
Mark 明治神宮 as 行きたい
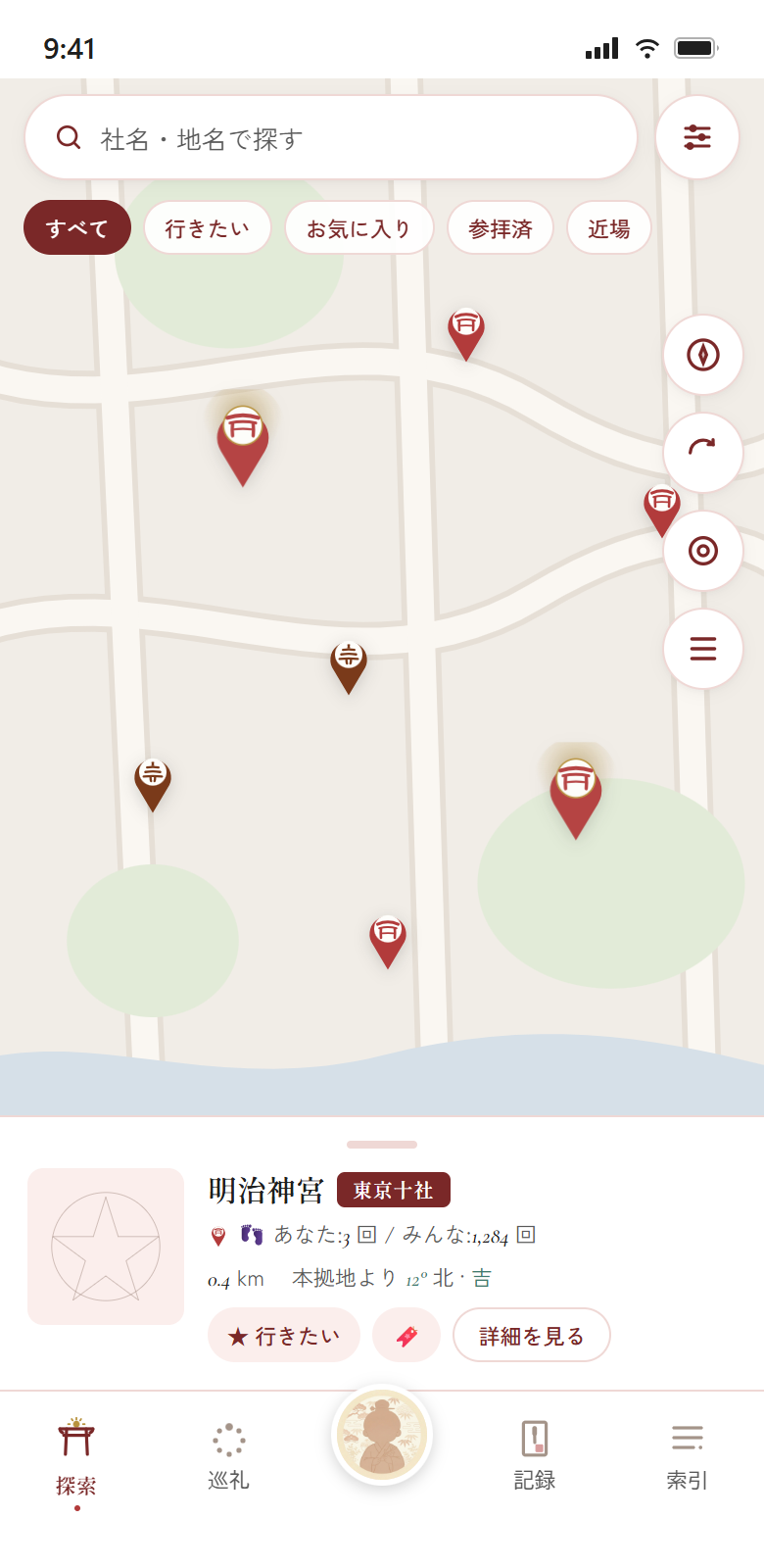click(x=284, y=1335)
